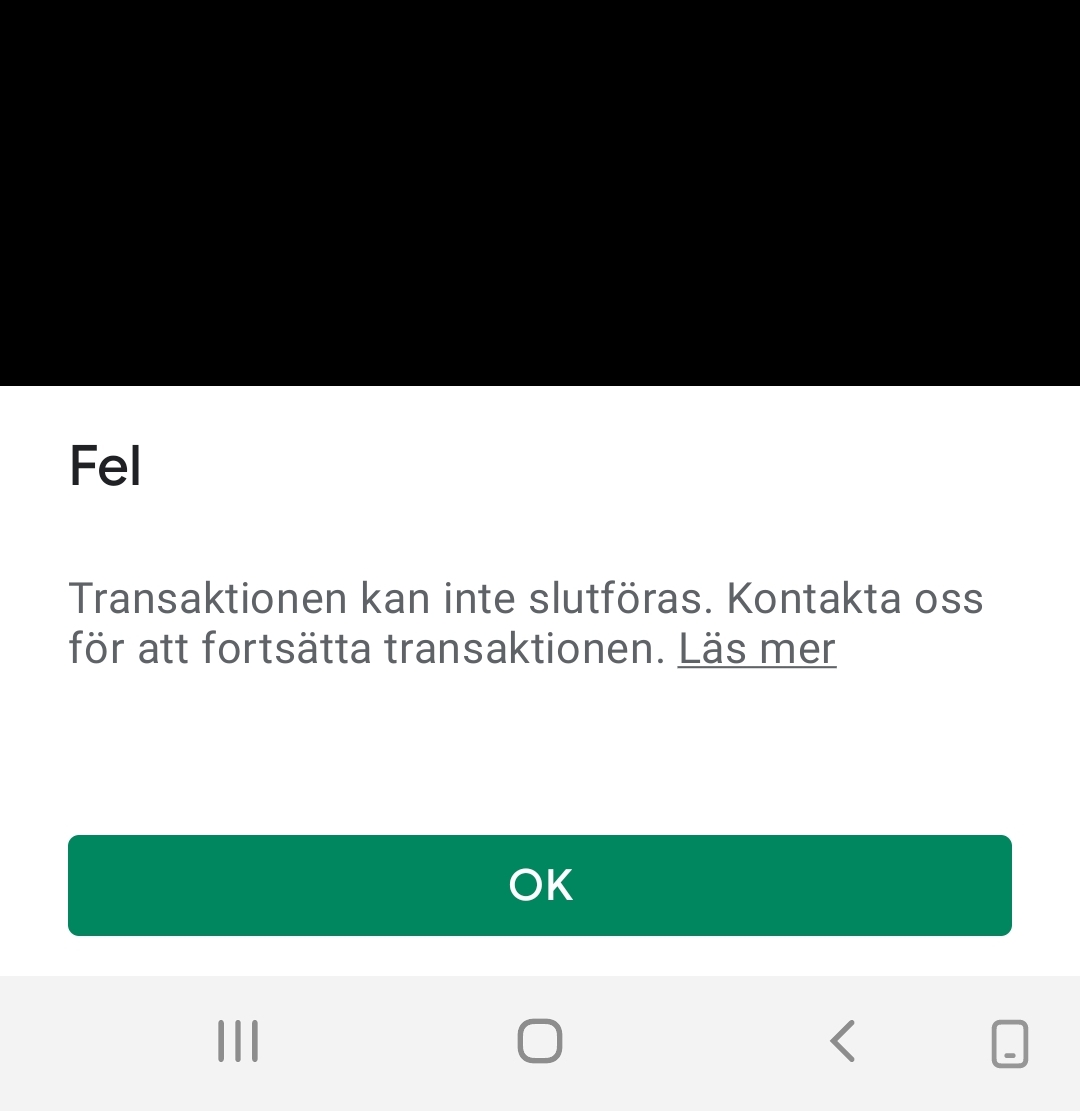The image size is (1080, 1111).
Task: Open recent apps from the navigation bar
Action: (x=238, y=1041)
